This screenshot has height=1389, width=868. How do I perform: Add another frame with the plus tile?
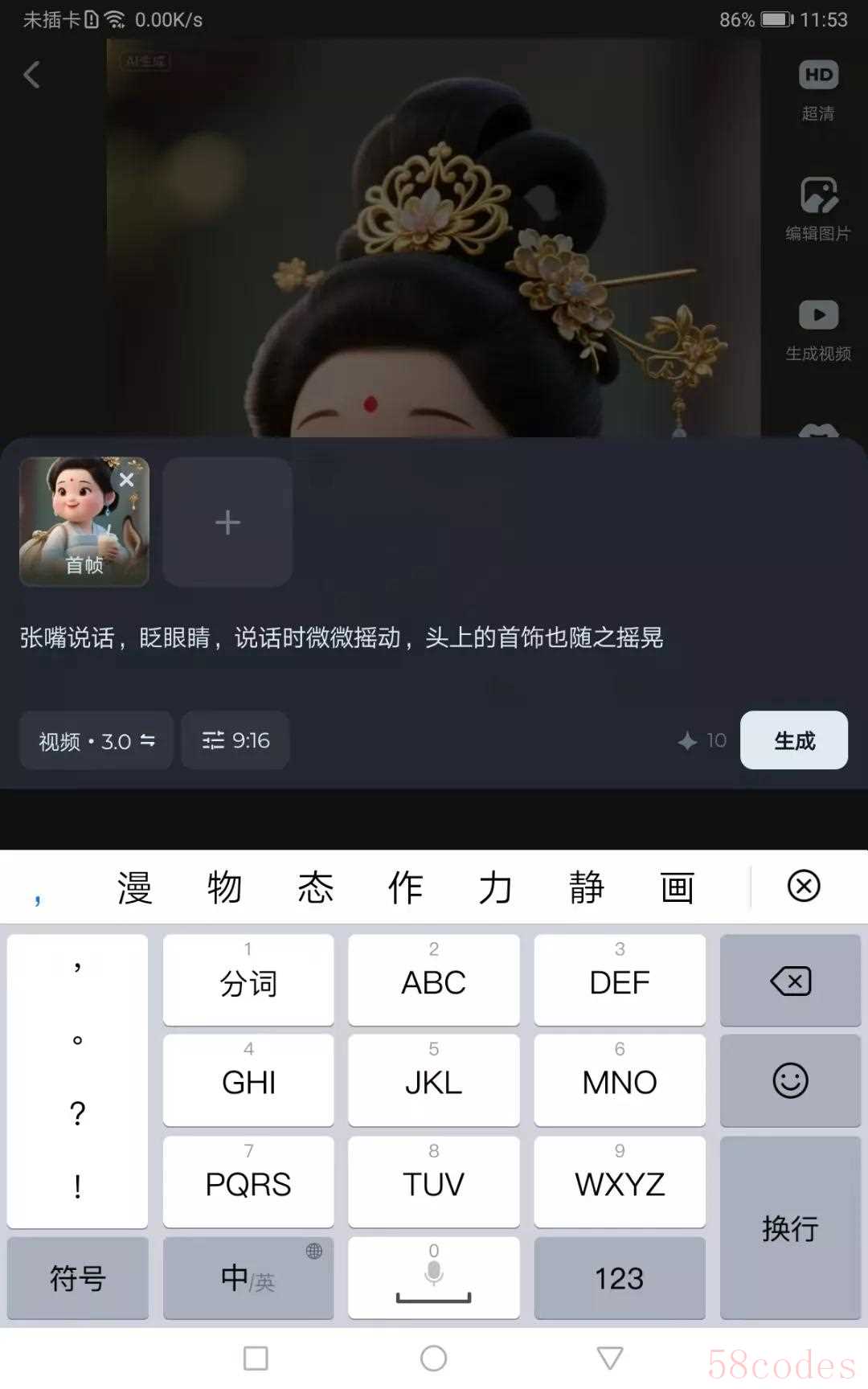click(x=227, y=522)
